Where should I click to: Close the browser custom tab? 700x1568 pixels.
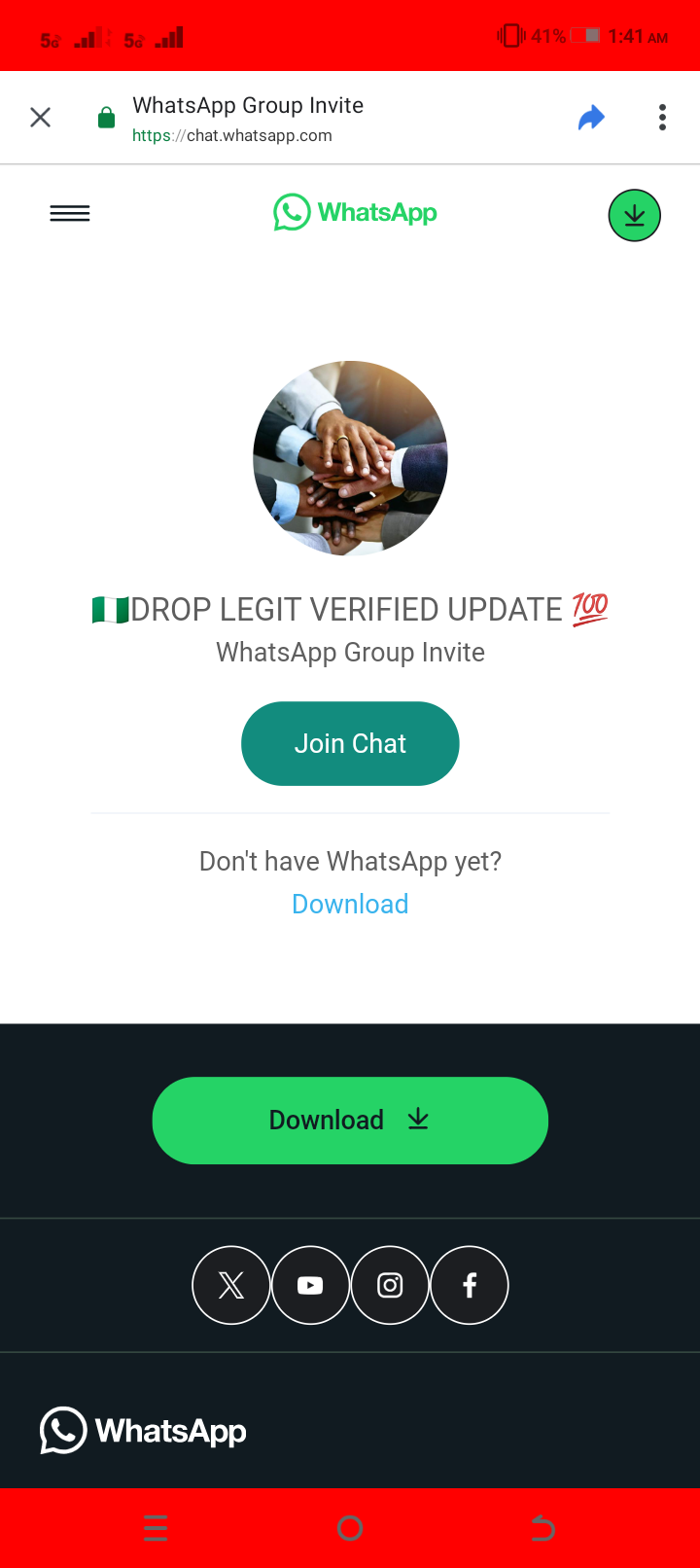pos(41,118)
